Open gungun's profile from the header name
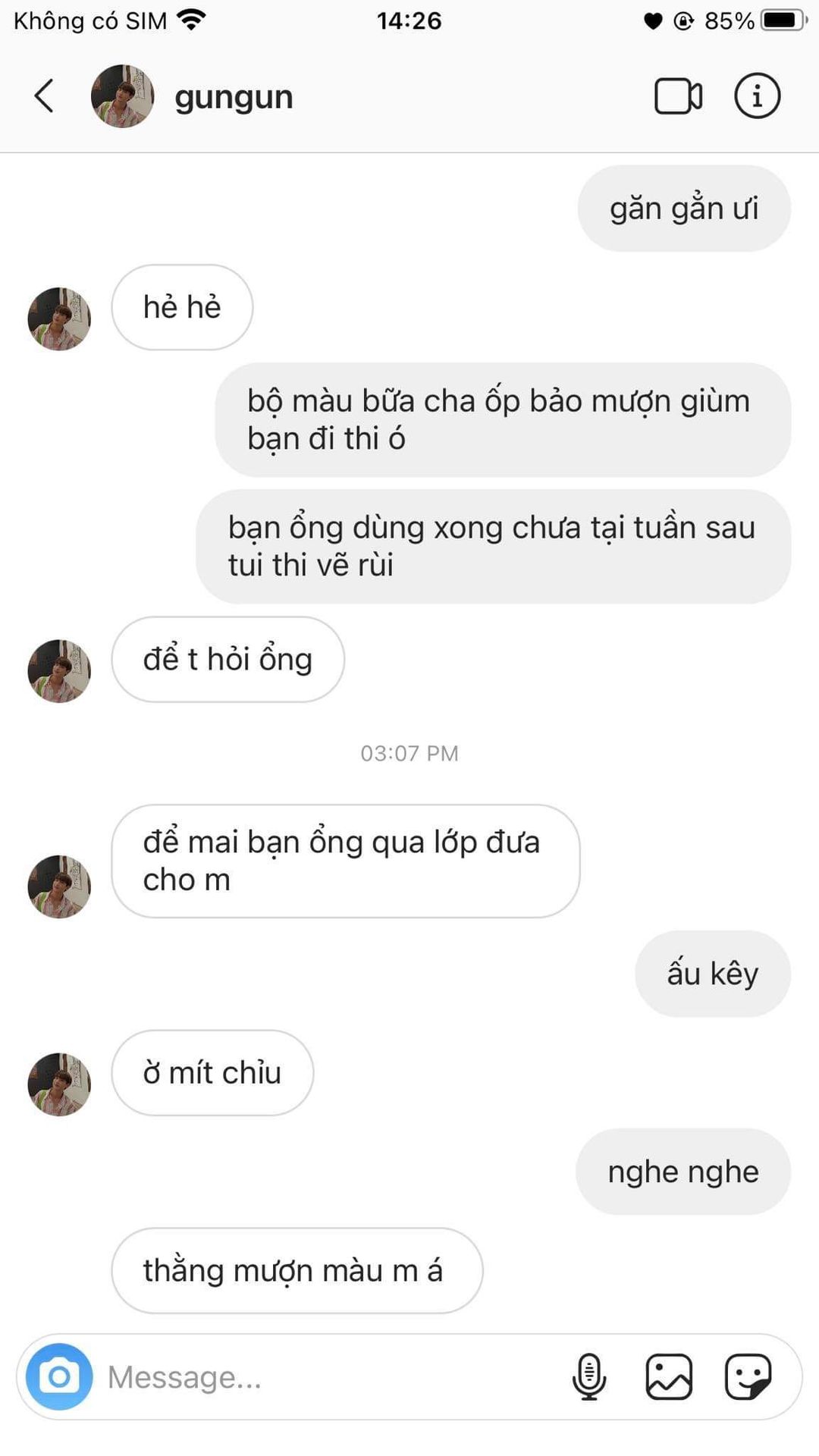This screenshot has width=819, height=1456. click(234, 97)
